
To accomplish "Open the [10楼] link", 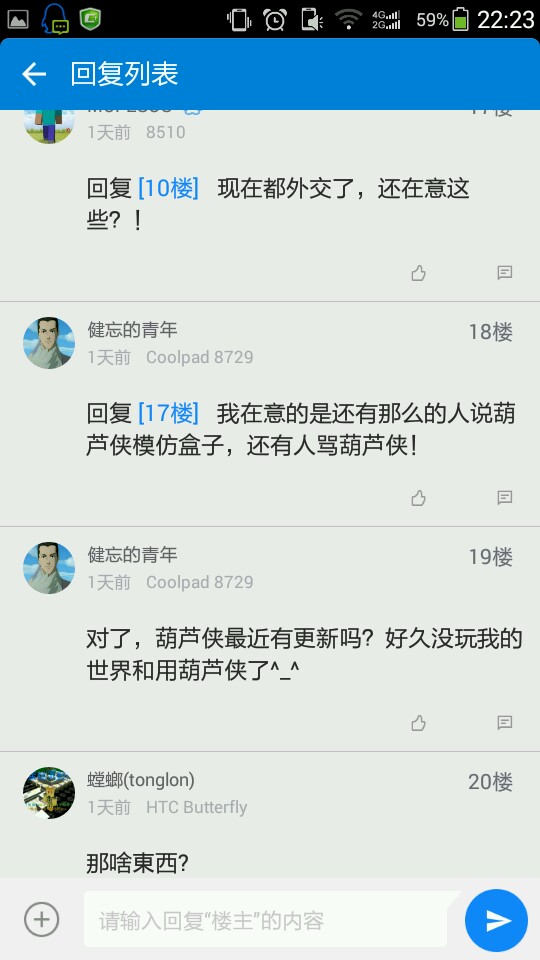I will coord(168,189).
